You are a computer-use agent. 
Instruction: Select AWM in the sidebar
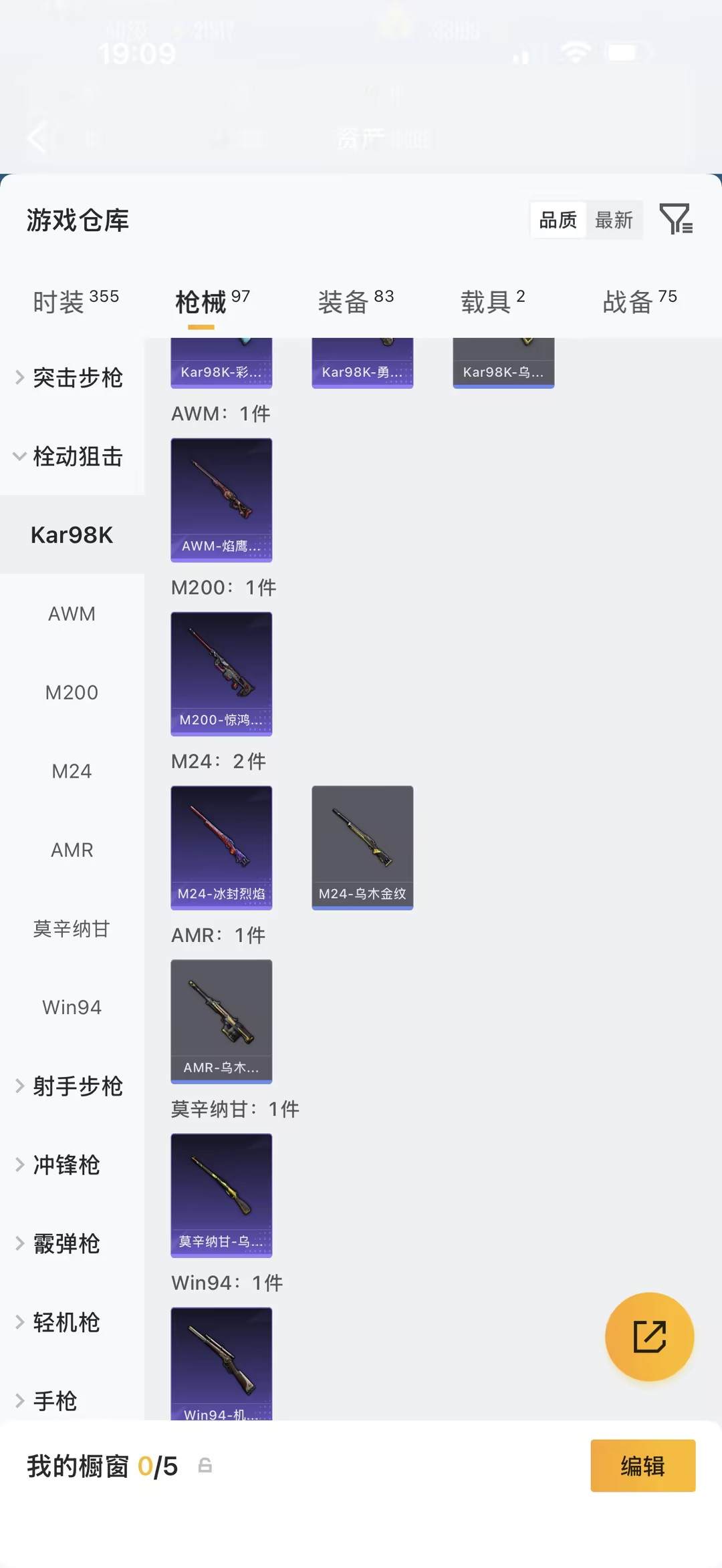tap(72, 614)
